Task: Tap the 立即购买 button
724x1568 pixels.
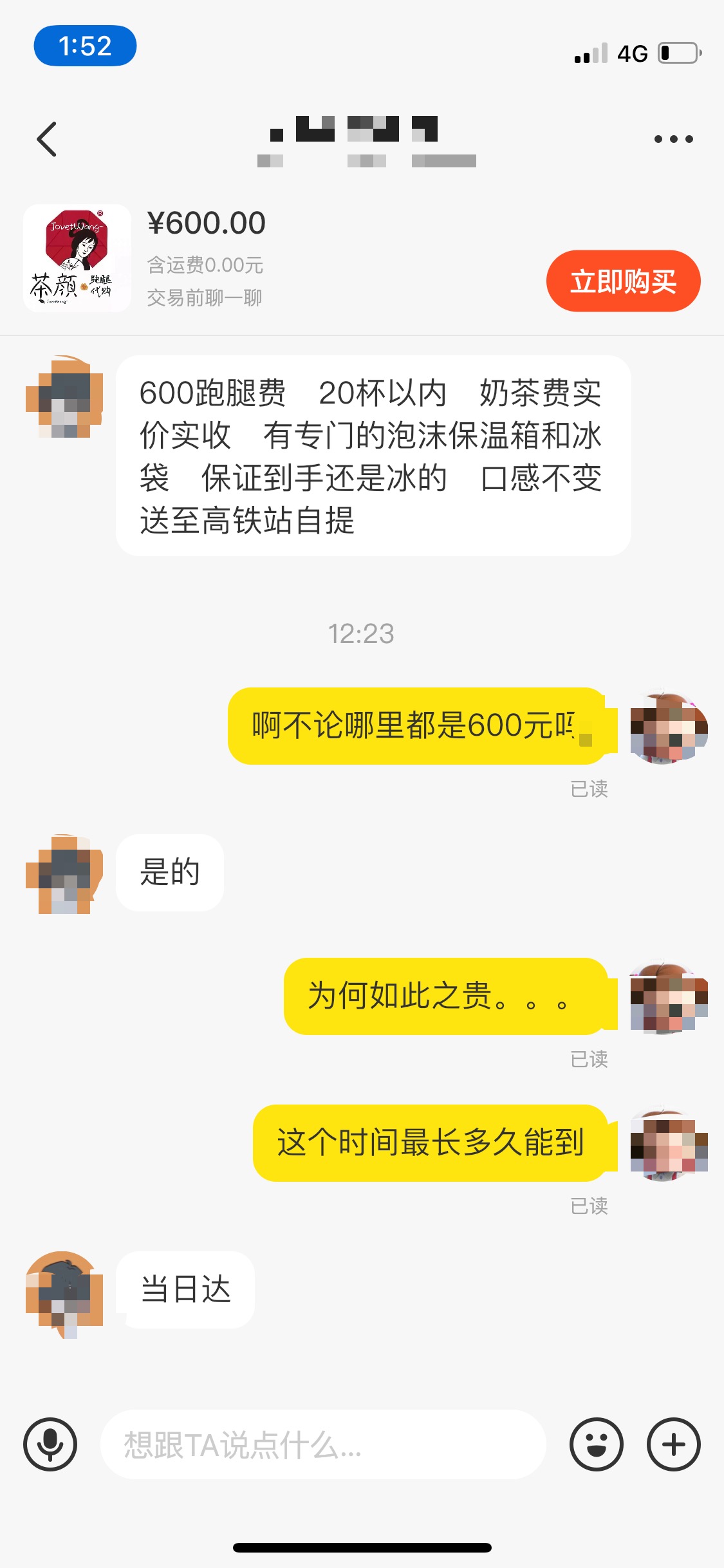Action: coord(623,281)
